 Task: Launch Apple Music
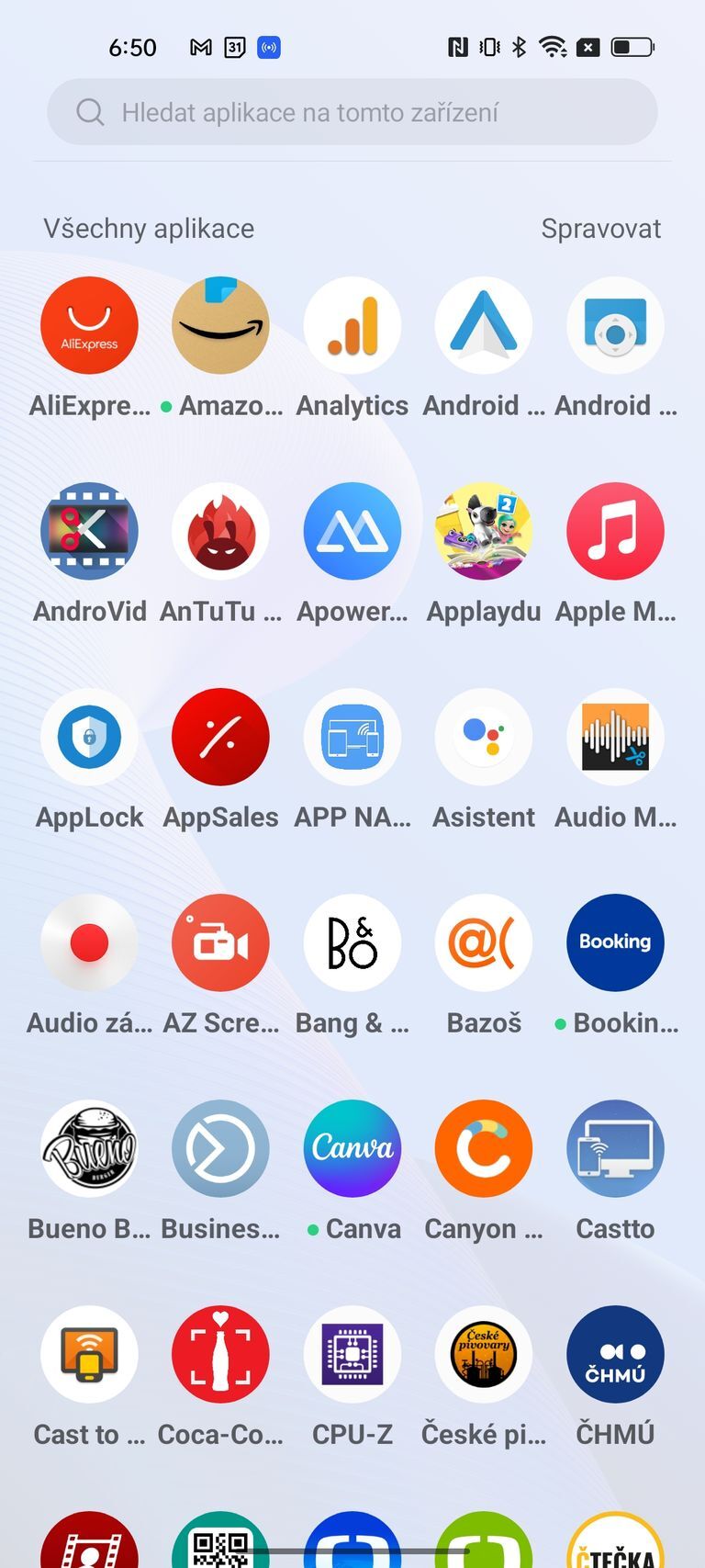tap(615, 532)
